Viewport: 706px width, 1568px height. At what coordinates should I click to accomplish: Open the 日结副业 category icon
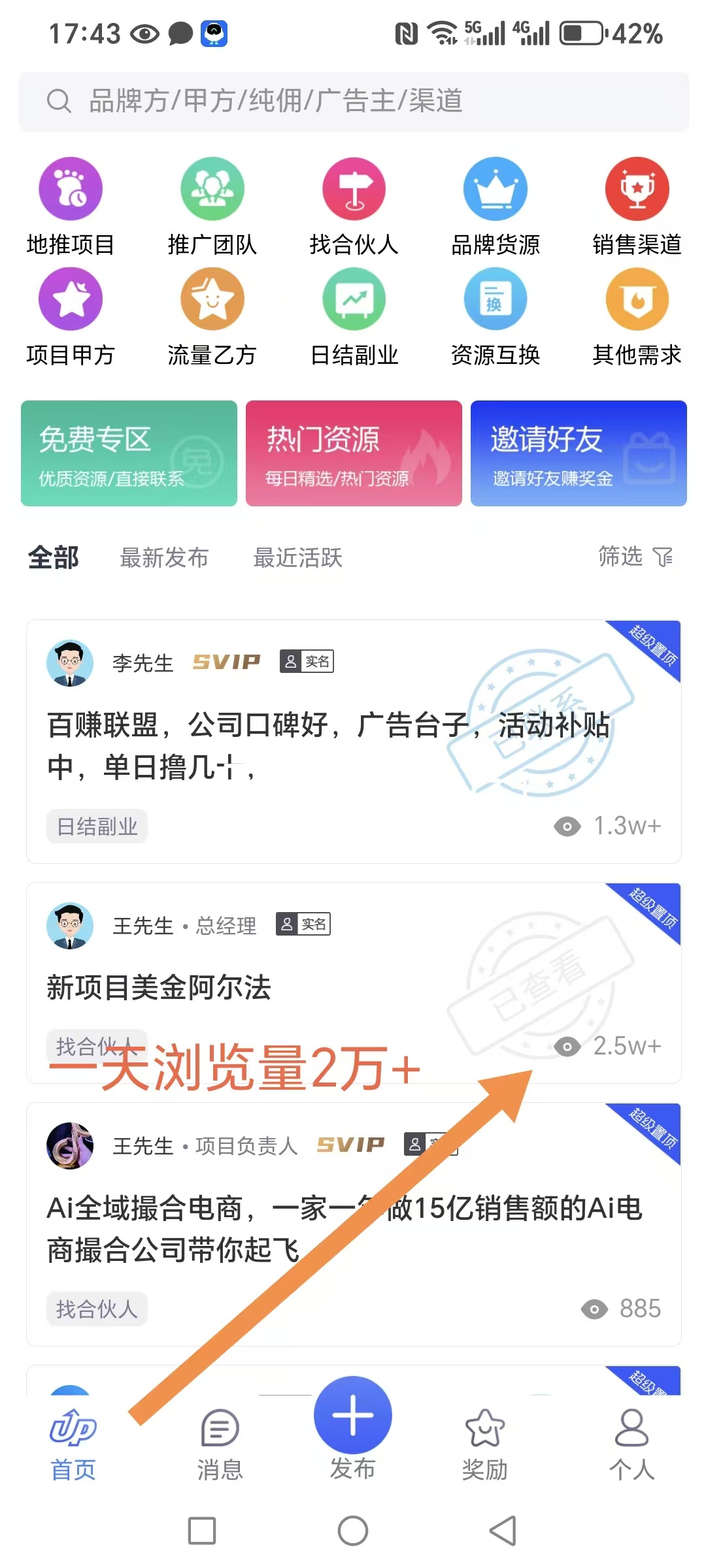[x=354, y=301]
